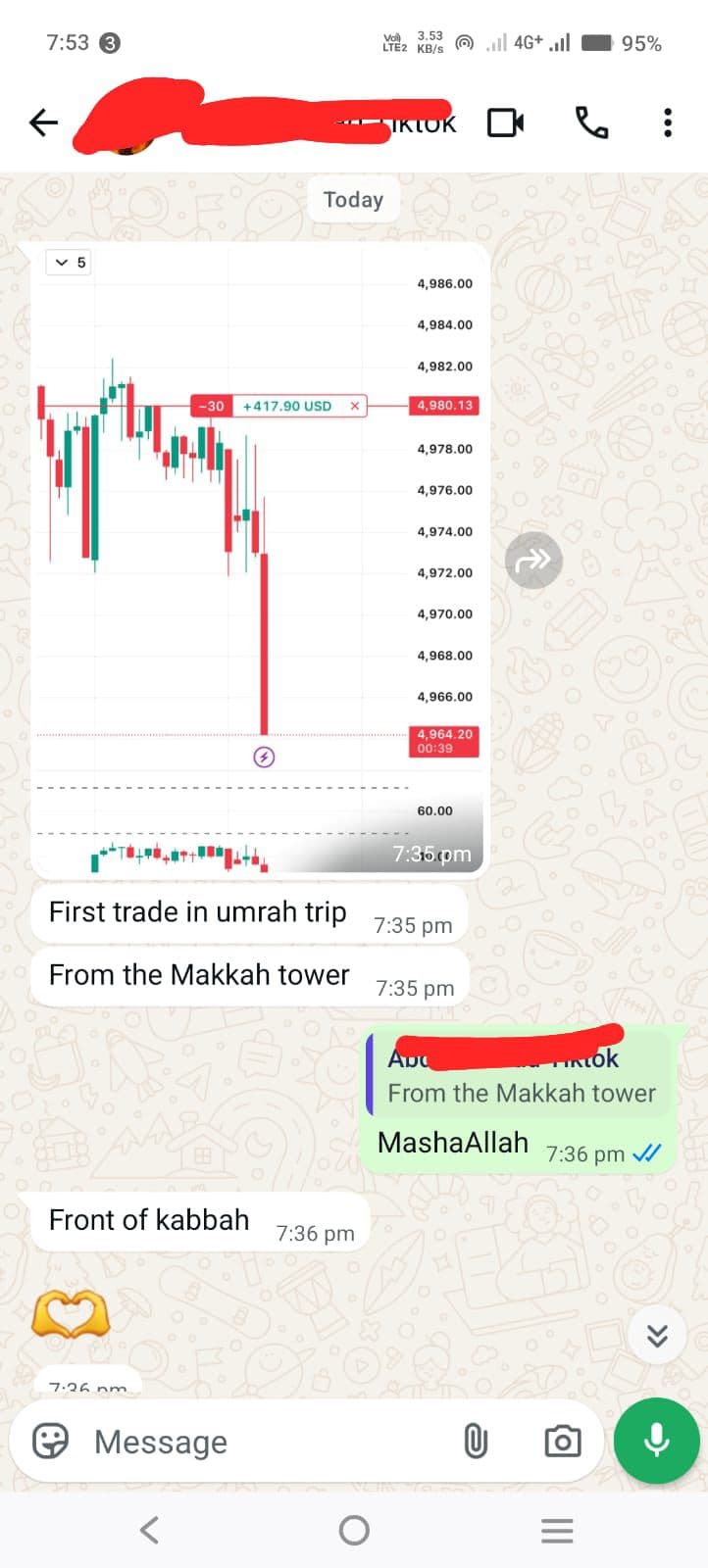708x1568 pixels.
Task: Attach a file with the paperclip
Action: click(x=476, y=1442)
